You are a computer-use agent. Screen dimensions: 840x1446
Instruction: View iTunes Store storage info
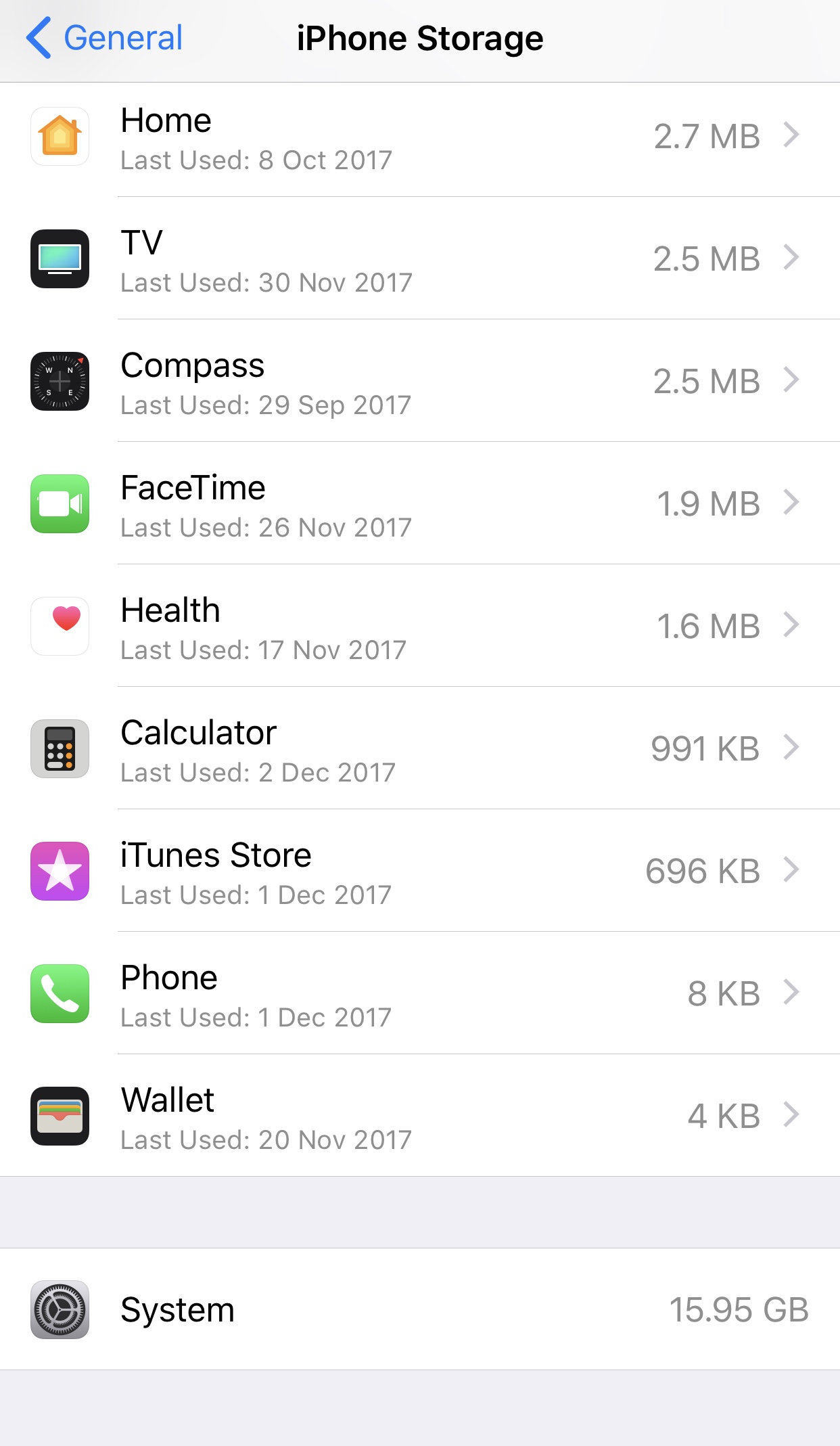click(420, 871)
